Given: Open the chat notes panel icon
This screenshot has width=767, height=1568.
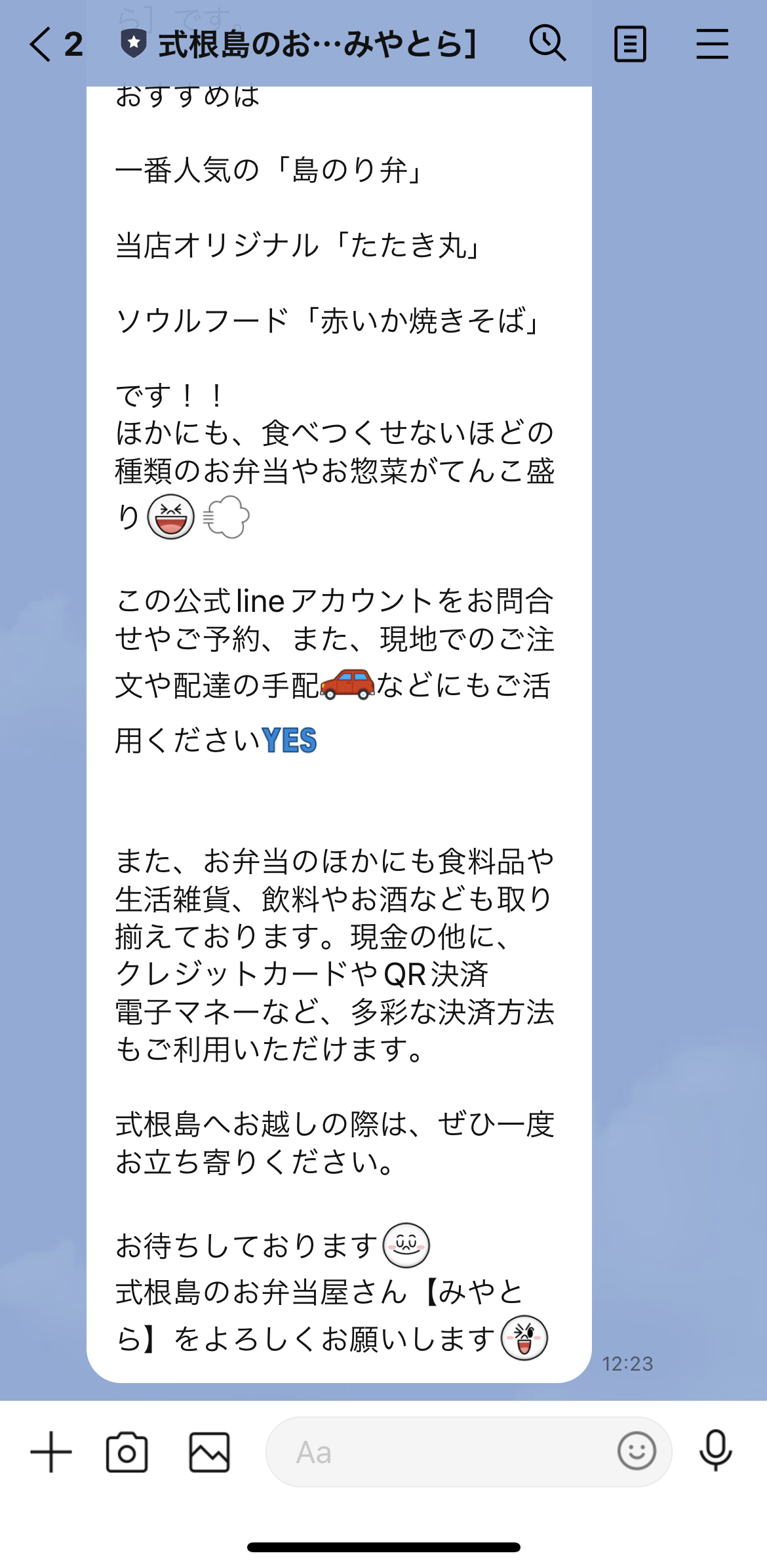Looking at the screenshot, I should click(631, 43).
